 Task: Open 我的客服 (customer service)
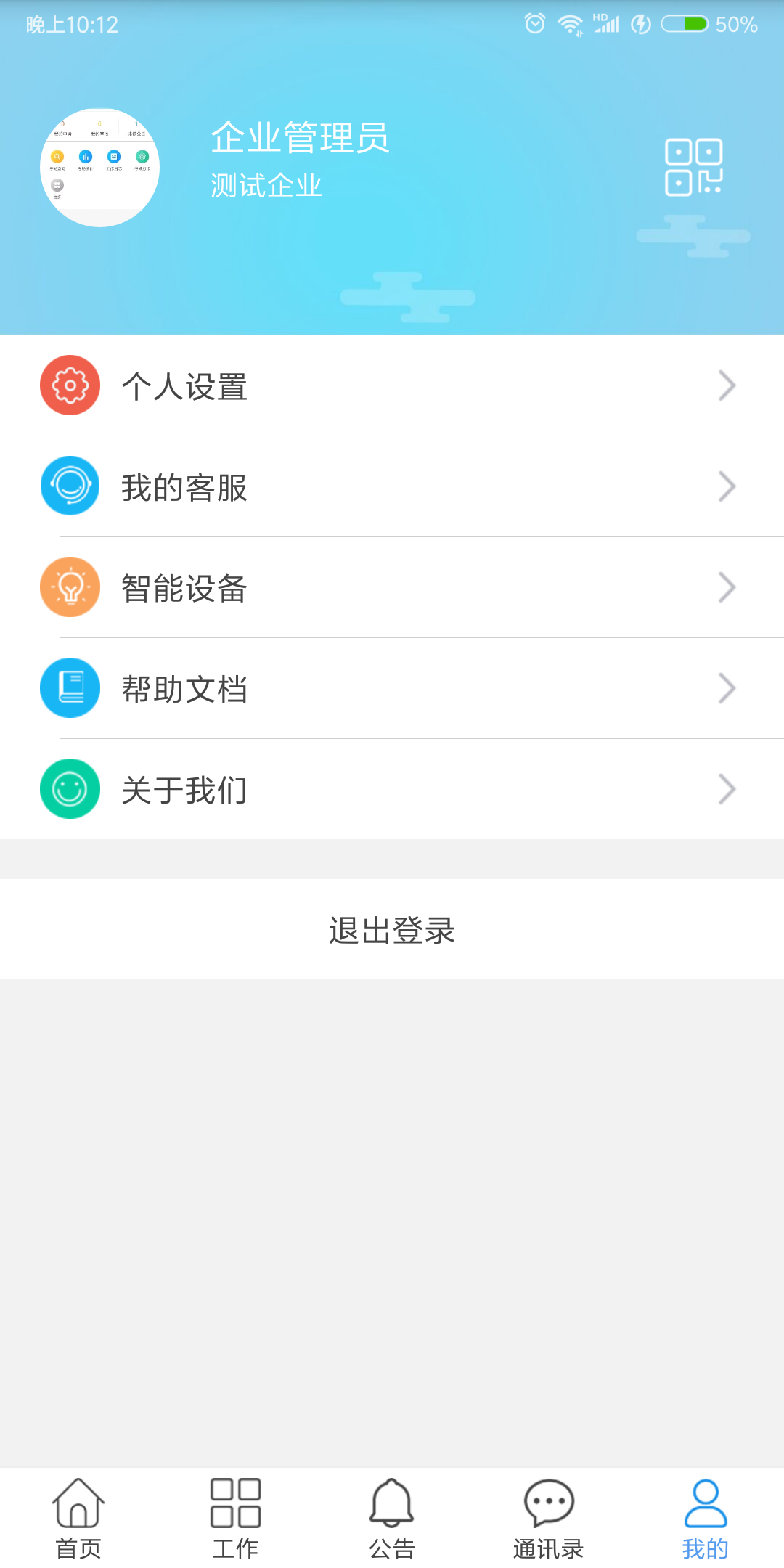(392, 486)
